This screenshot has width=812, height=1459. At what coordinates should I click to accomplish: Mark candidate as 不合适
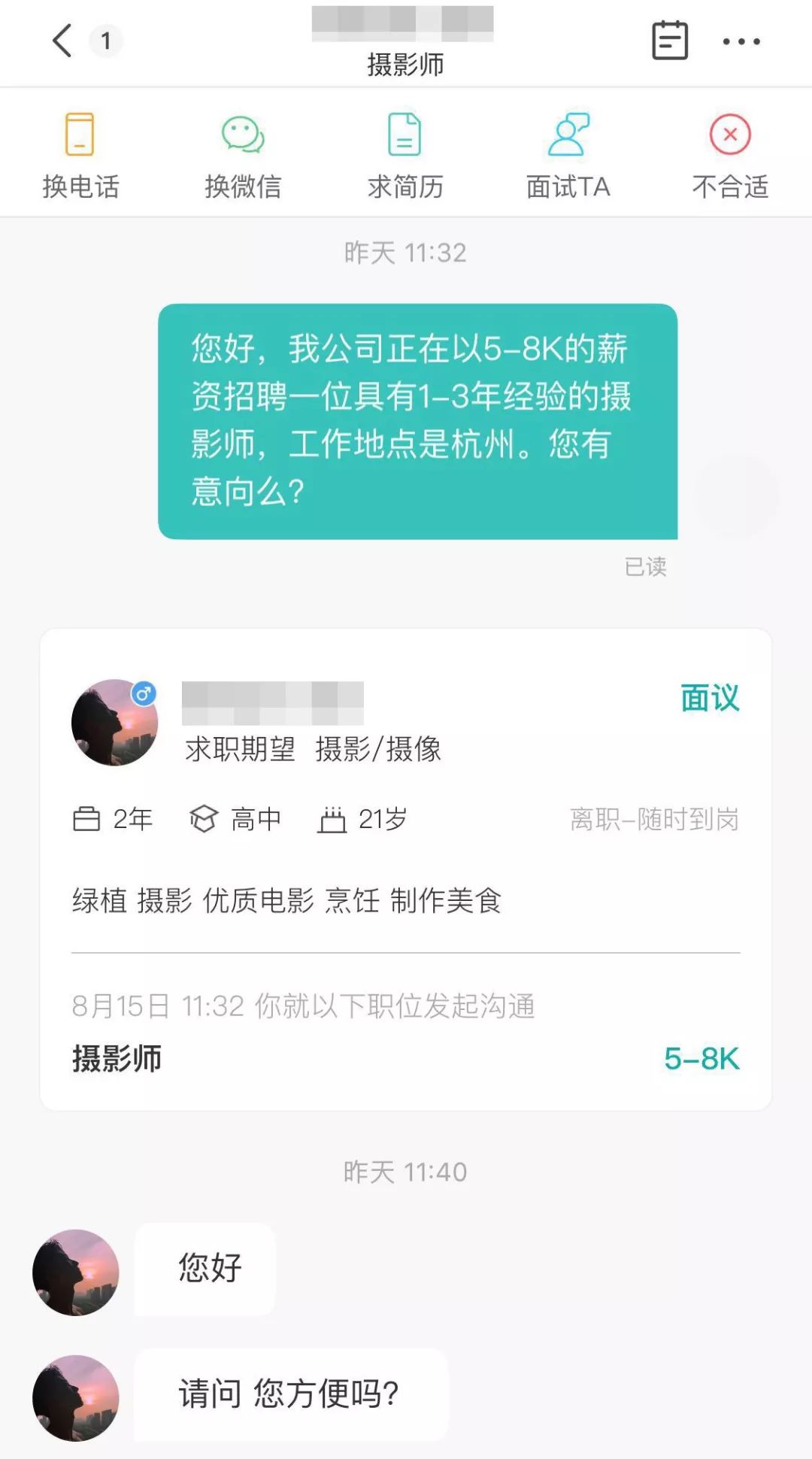(730, 156)
